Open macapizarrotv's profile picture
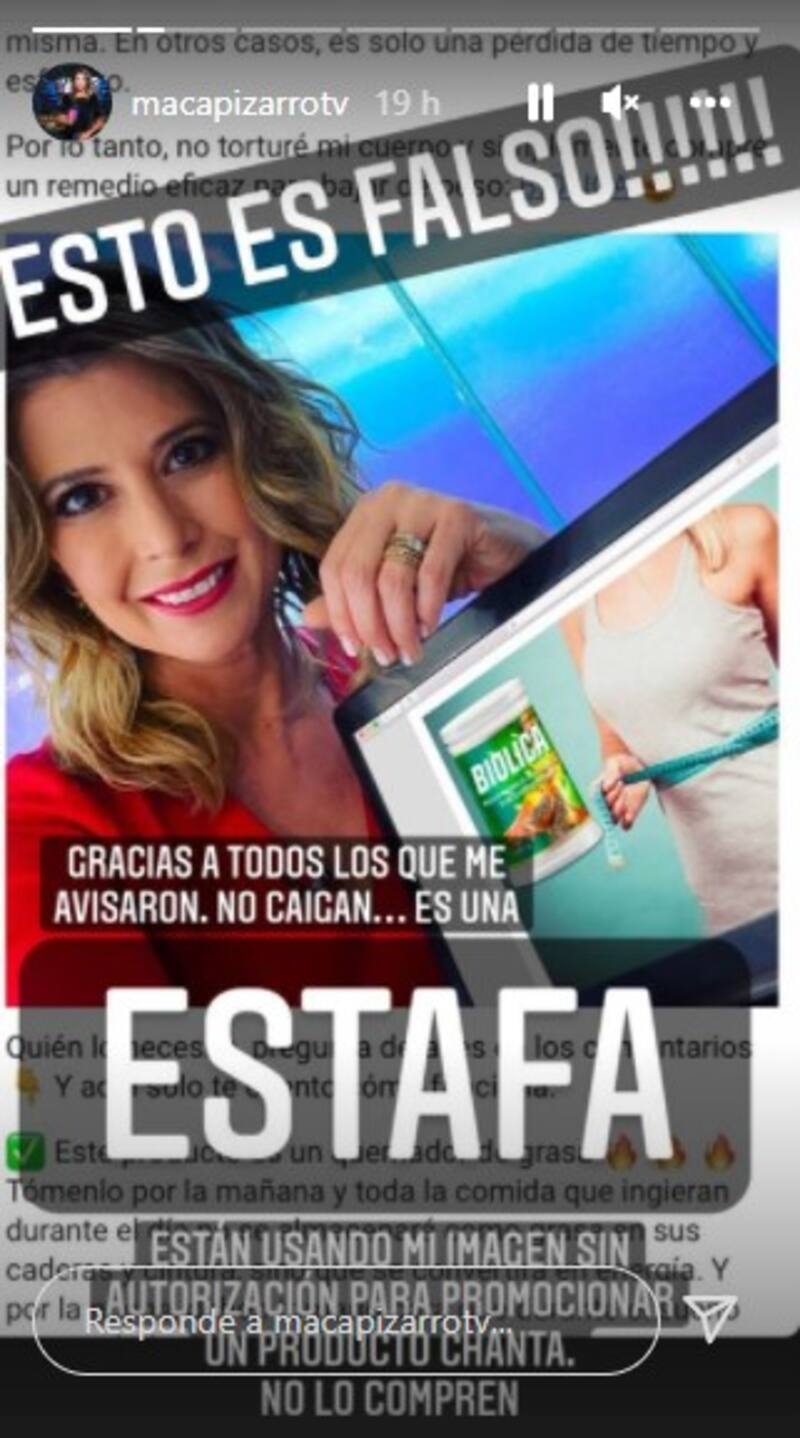Viewport: 800px width, 1438px height. tap(71, 102)
